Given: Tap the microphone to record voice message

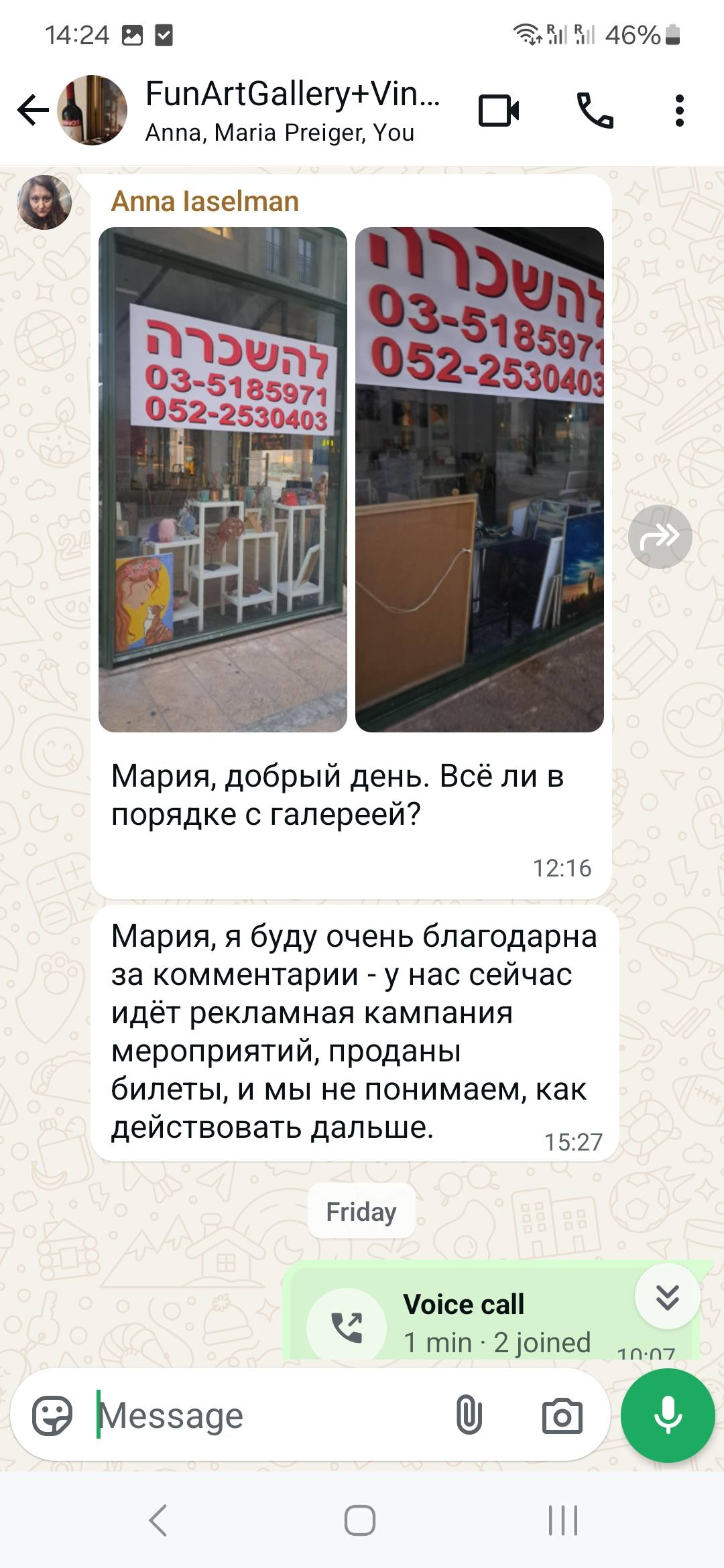Looking at the screenshot, I should pyautogui.click(x=668, y=1416).
